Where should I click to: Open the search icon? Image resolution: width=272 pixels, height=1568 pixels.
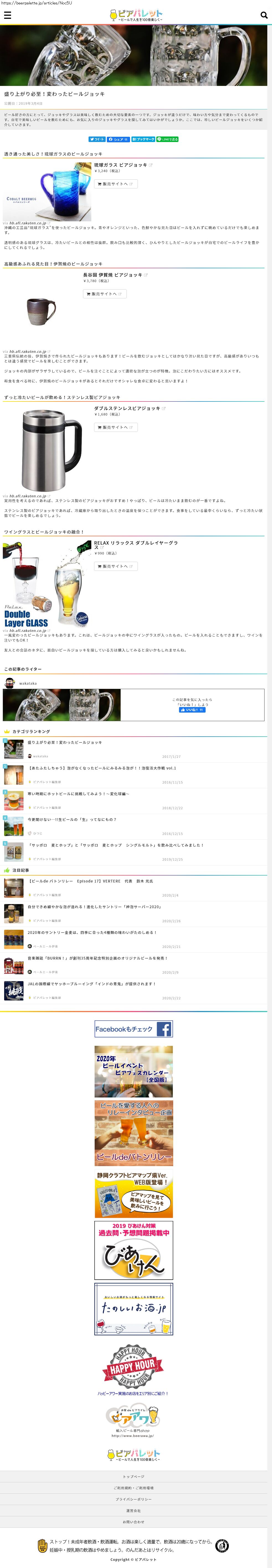[x=263, y=15]
